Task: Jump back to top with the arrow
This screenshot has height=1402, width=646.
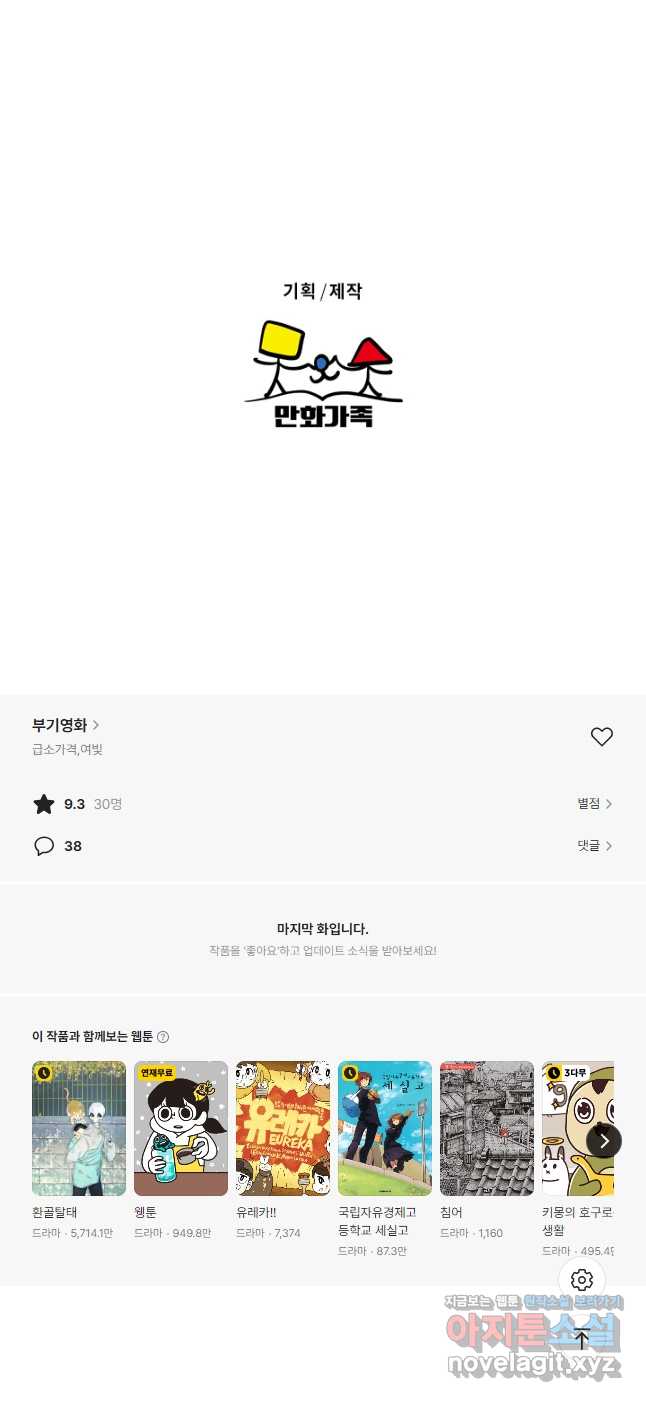Action: pyautogui.click(x=582, y=1338)
